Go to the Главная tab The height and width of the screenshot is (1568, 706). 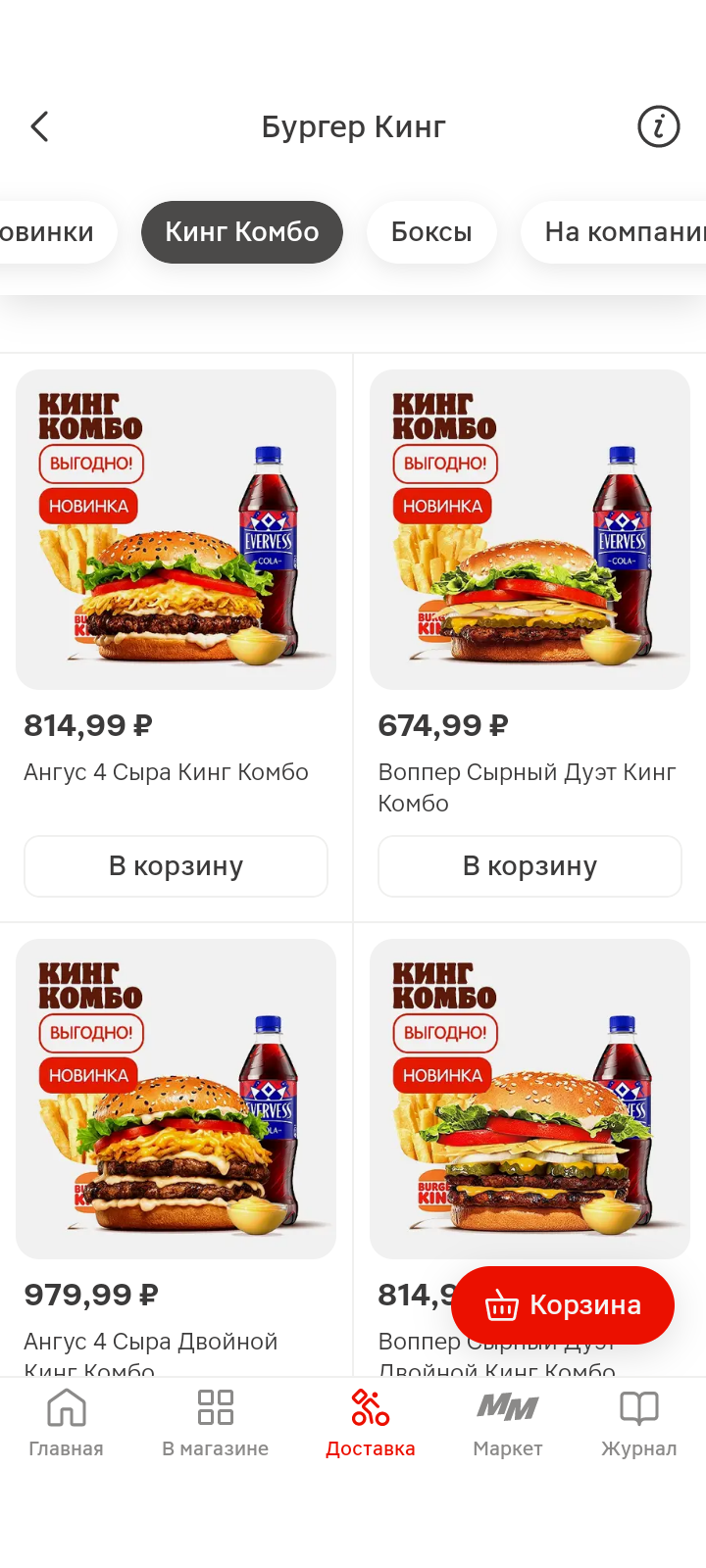[x=66, y=1421]
